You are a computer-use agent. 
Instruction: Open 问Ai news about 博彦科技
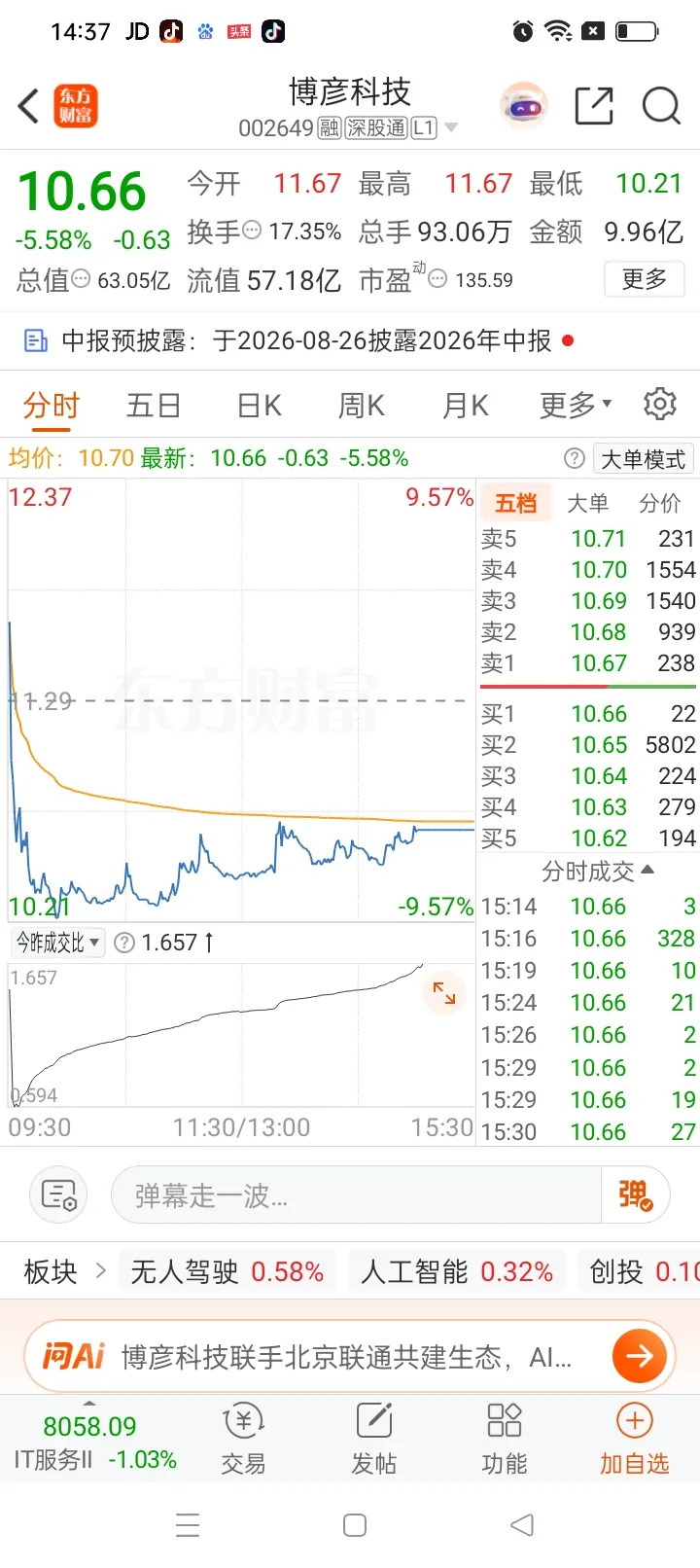[349, 1356]
